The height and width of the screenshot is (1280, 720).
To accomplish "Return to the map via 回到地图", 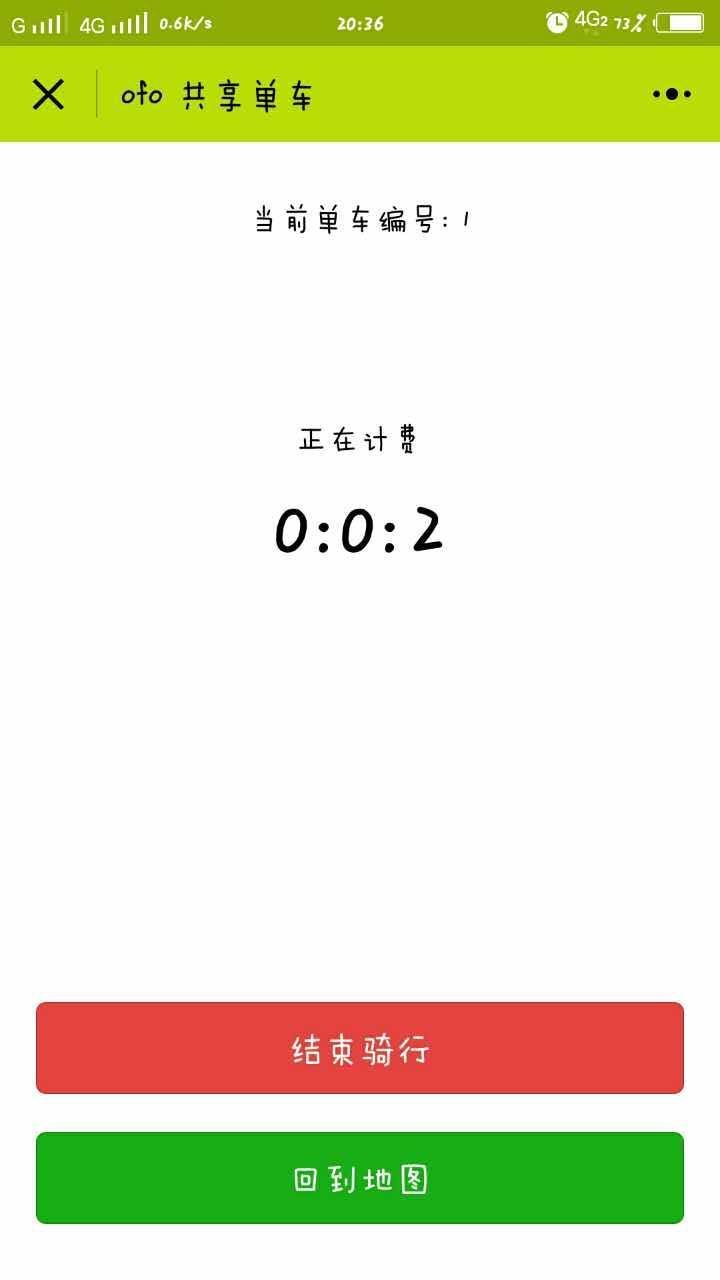I will point(360,1178).
